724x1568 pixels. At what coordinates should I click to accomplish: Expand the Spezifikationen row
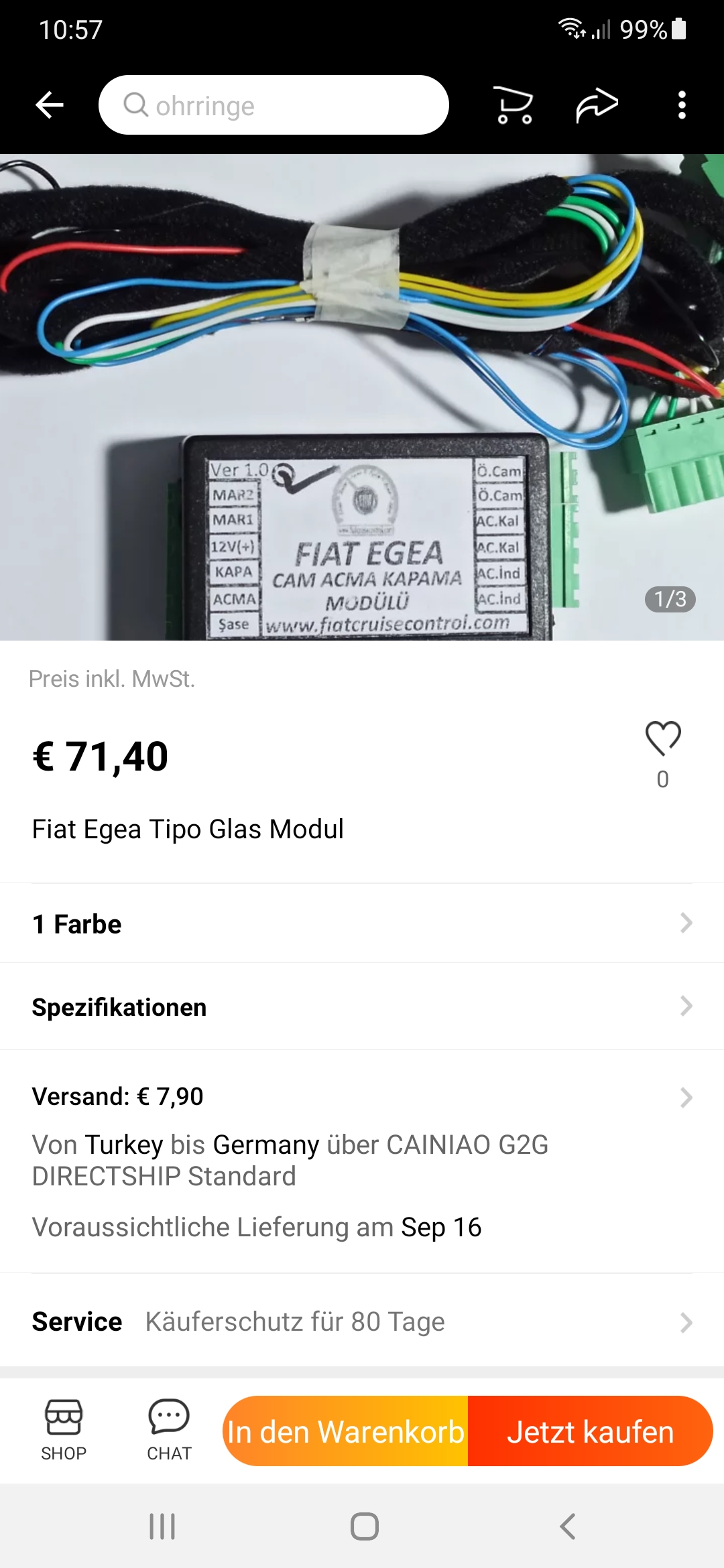click(362, 1006)
